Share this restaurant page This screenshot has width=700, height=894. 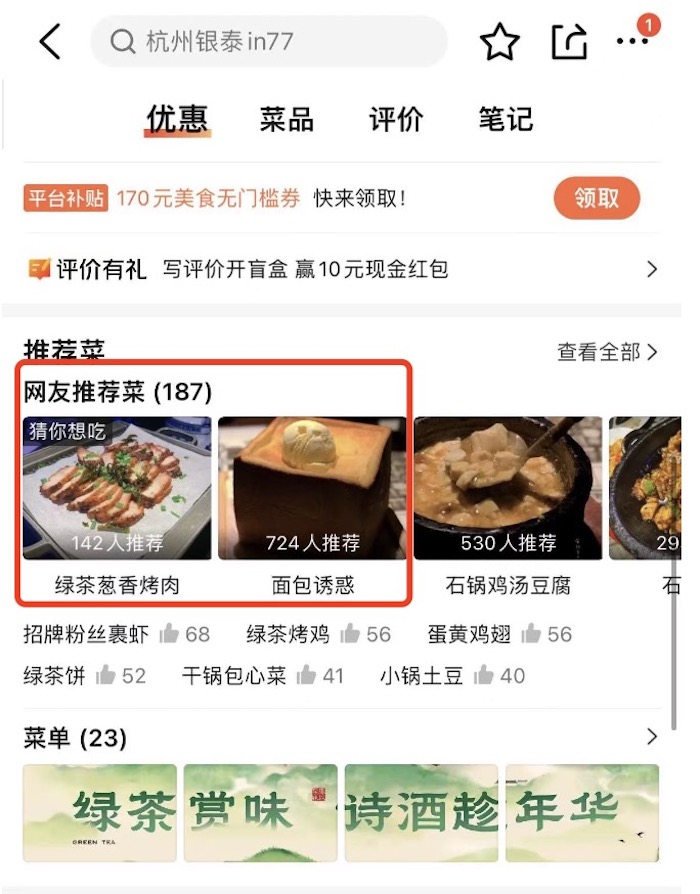569,42
